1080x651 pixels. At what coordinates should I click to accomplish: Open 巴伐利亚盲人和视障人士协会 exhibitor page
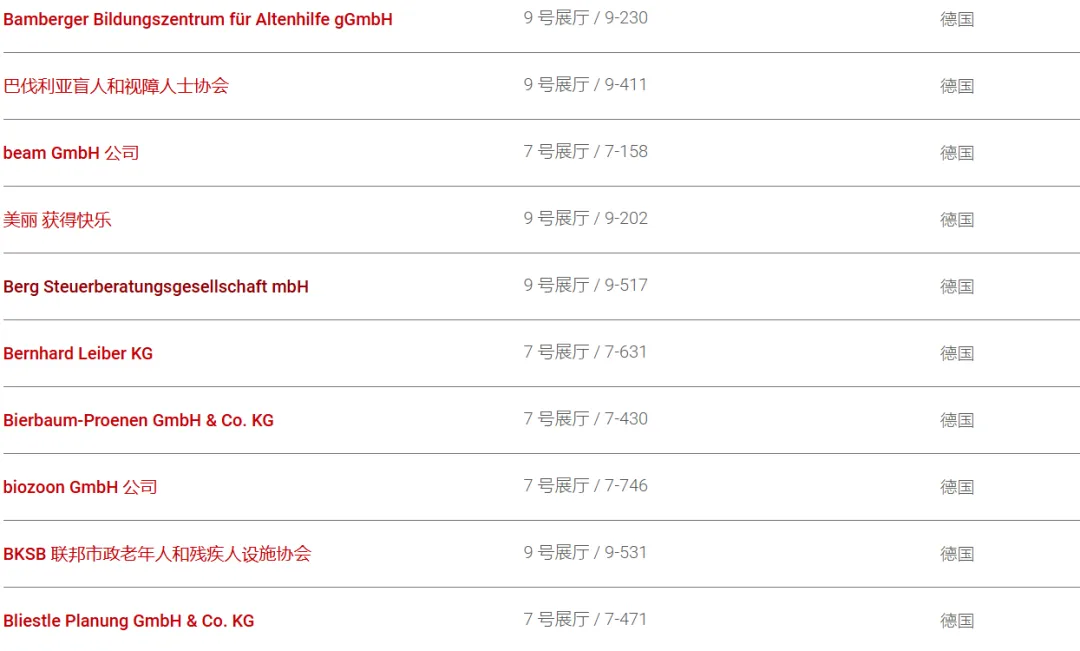click(116, 86)
